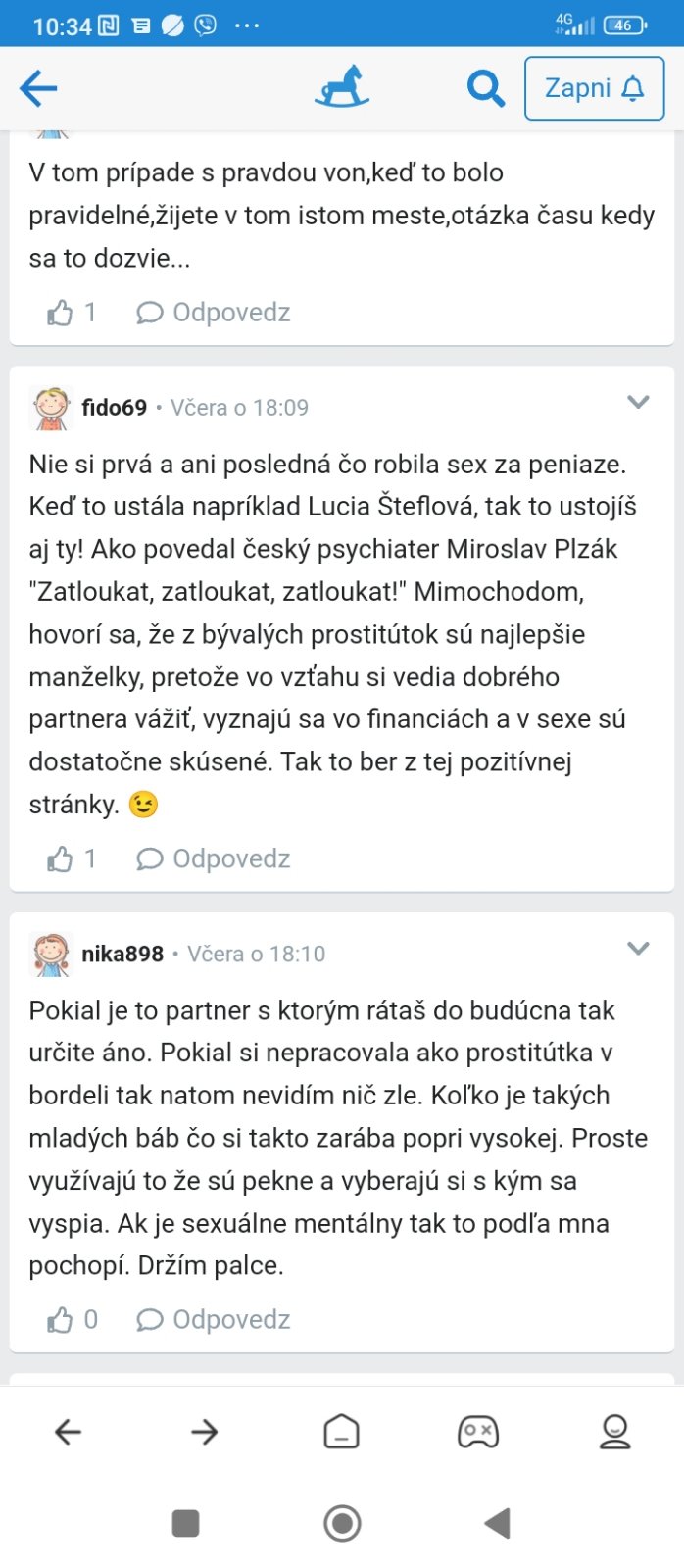The height and width of the screenshot is (1568, 684).
Task: Expand options chevron on nika898's comment
Action: 638,949
